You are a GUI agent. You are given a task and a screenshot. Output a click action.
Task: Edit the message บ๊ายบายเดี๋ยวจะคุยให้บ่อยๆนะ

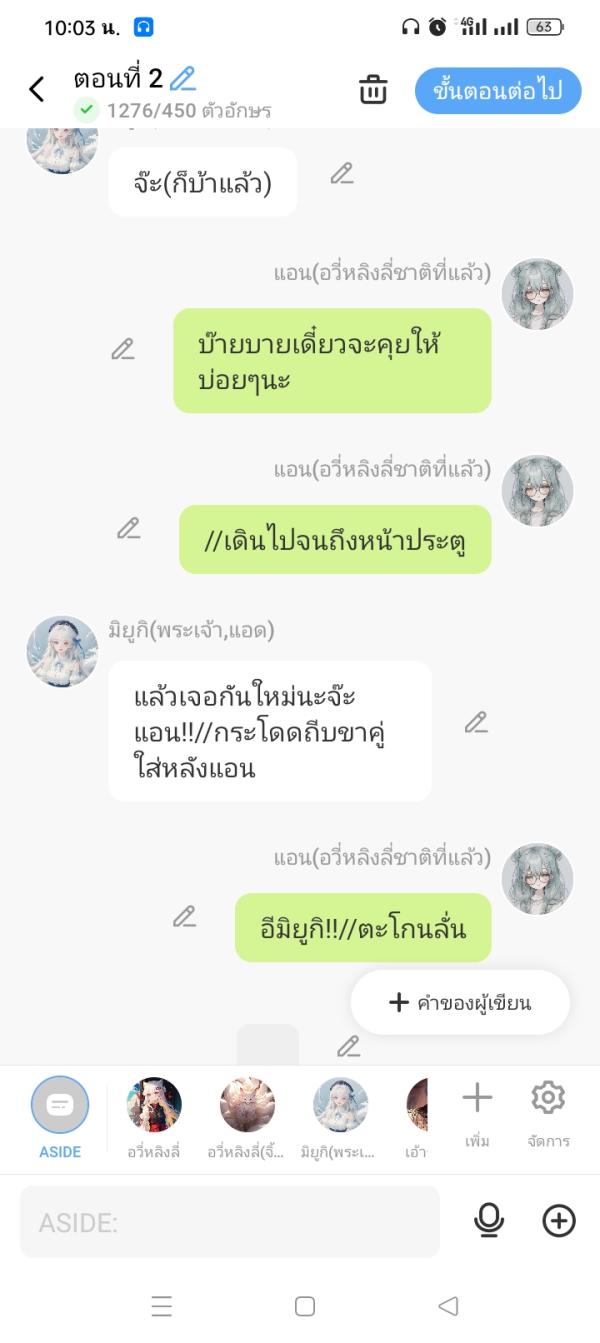(123, 349)
